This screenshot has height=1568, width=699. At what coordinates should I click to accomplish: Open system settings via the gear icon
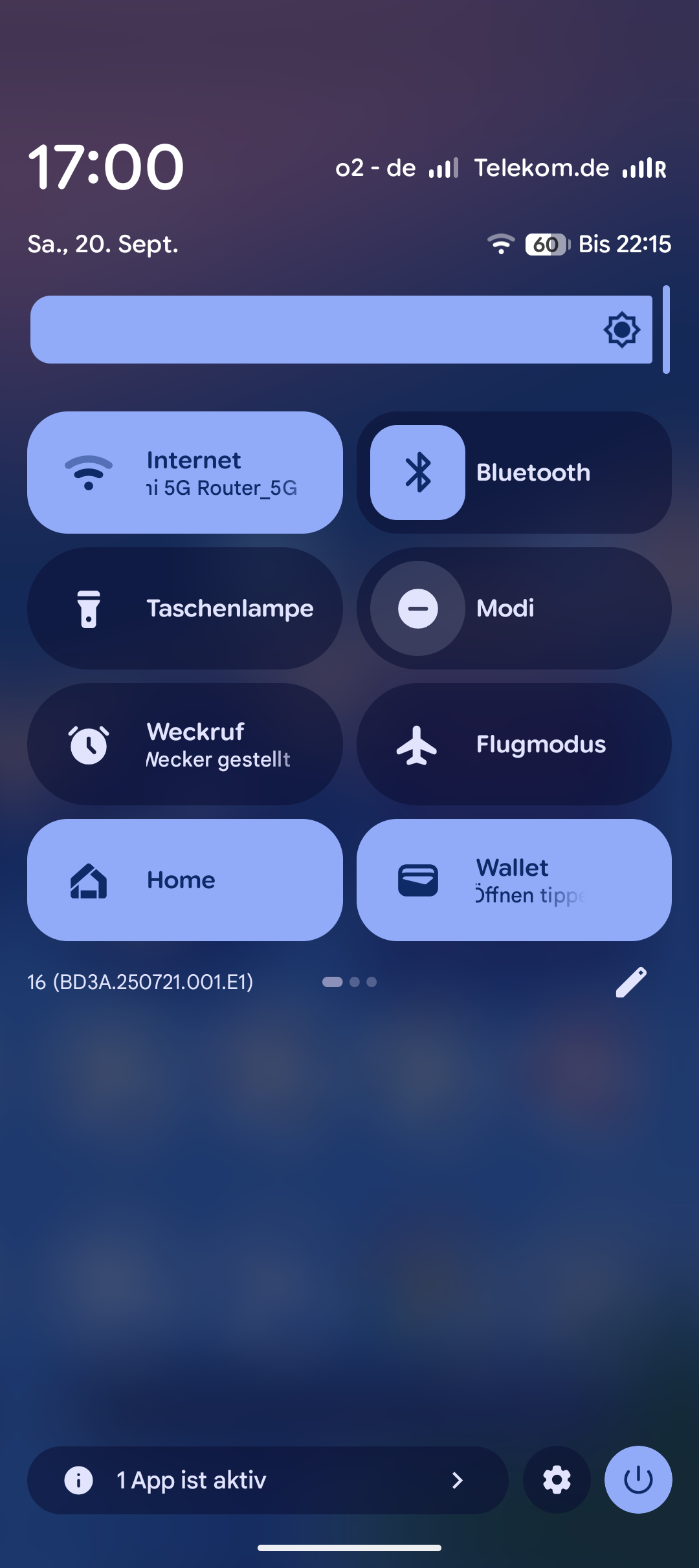pyautogui.click(x=557, y=1480)
